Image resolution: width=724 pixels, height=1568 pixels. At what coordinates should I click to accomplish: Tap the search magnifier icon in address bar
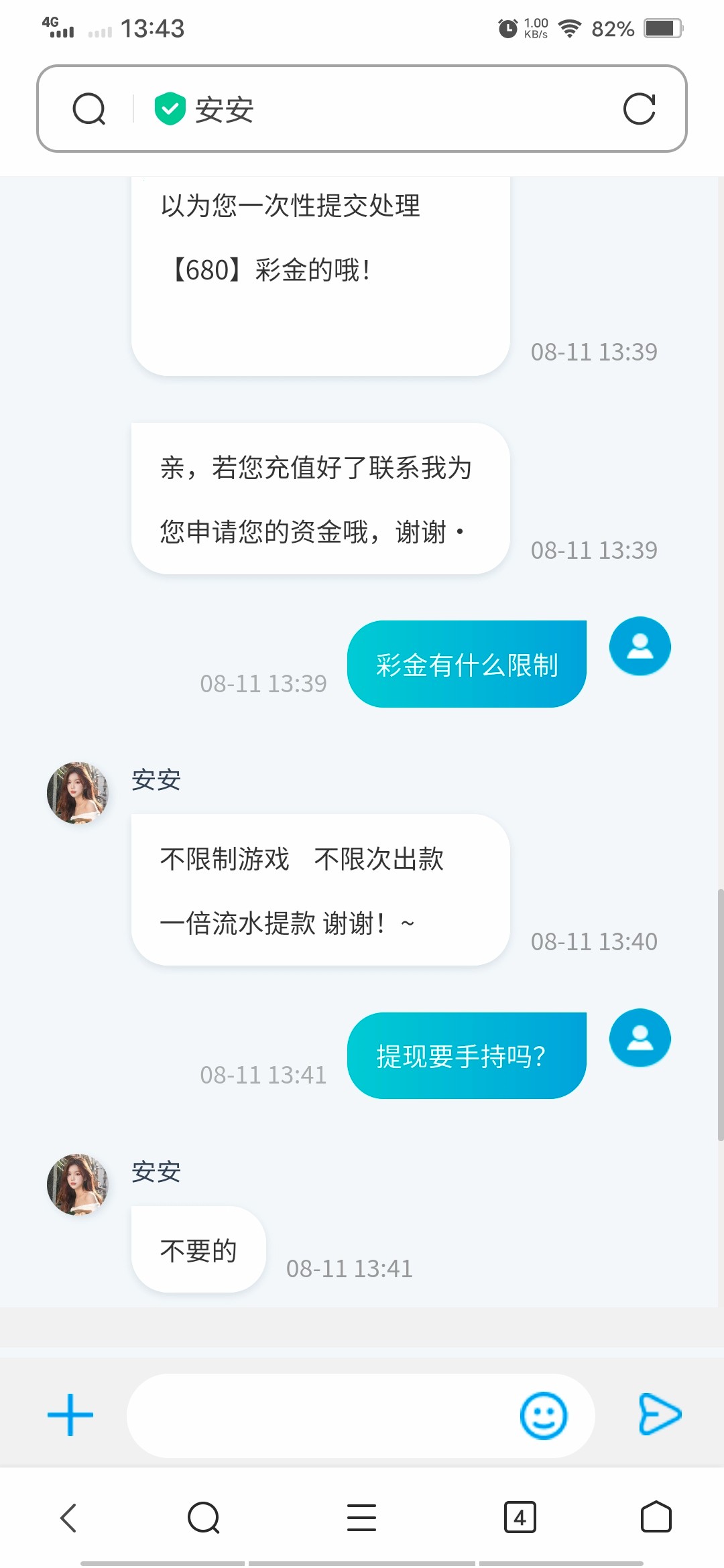coord(89,109)
